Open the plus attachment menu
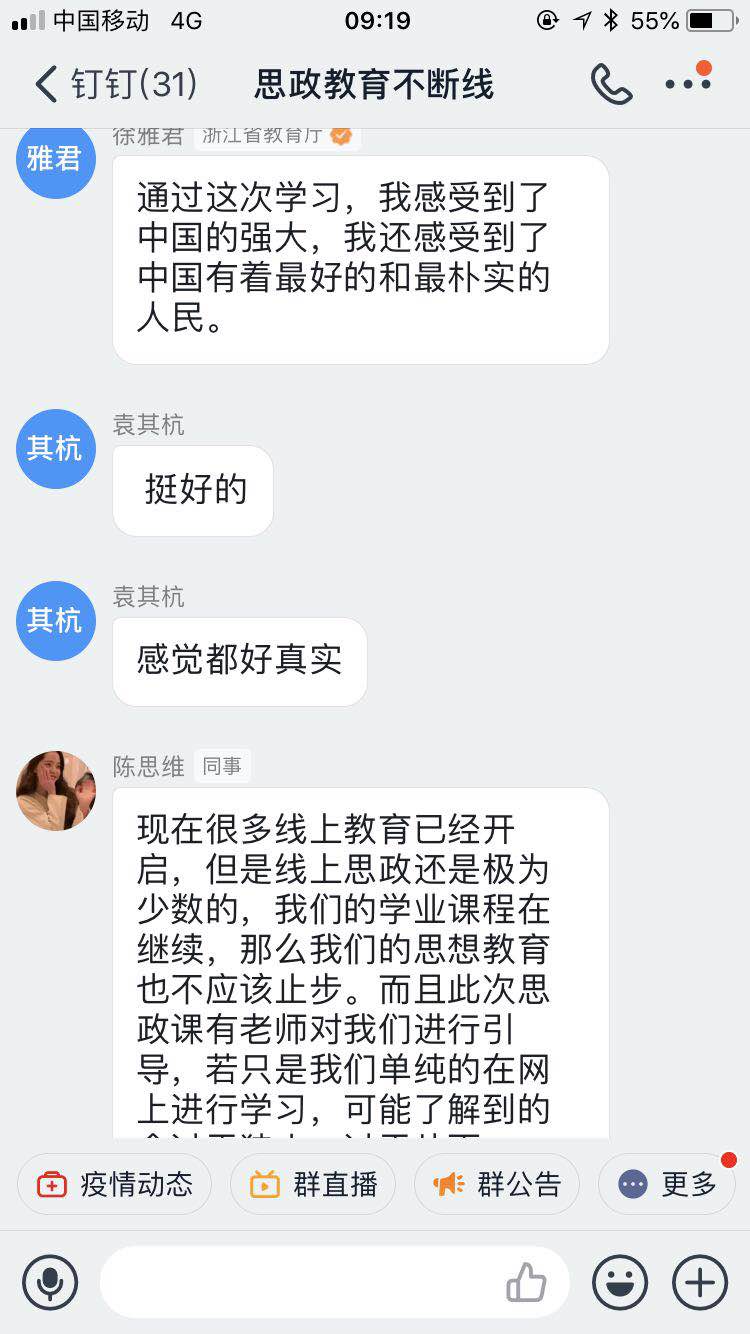 coord(700,1282)
